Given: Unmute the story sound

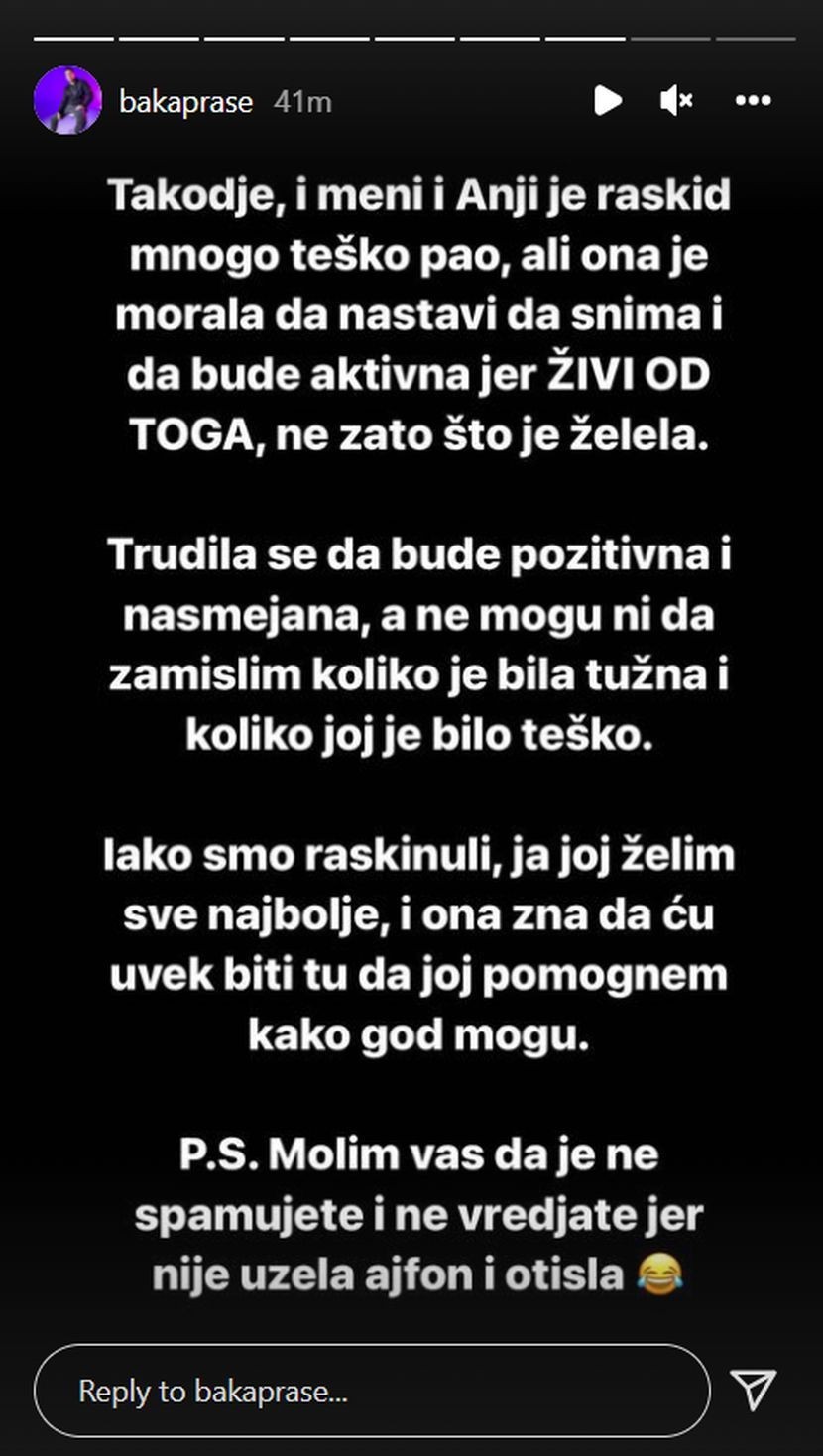Looking at the screenshot, I should (x=676, y=100).
